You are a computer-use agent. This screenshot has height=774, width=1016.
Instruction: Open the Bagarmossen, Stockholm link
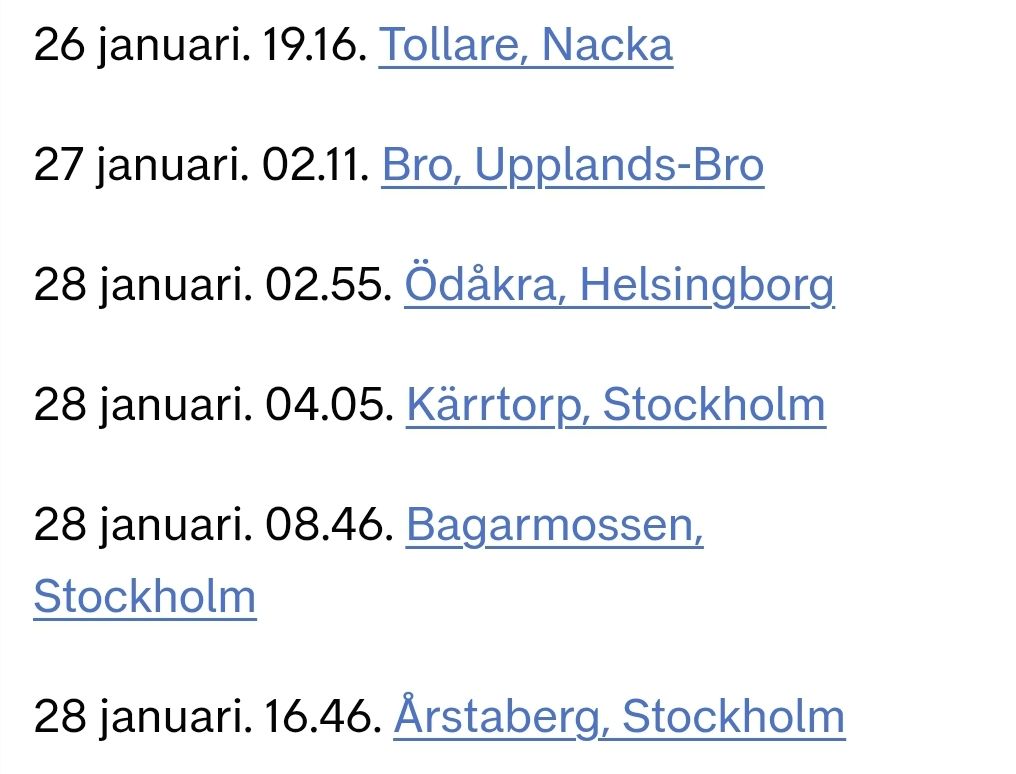[554, 526]
